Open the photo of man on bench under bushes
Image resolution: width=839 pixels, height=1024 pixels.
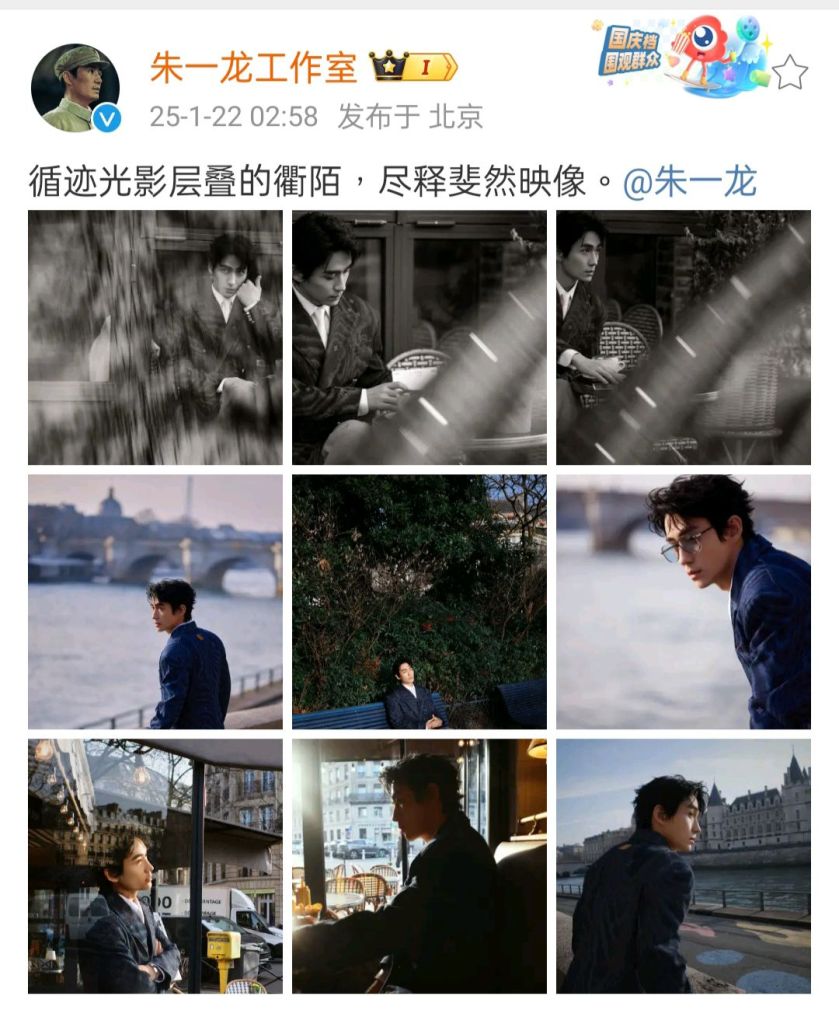point(419,601)
